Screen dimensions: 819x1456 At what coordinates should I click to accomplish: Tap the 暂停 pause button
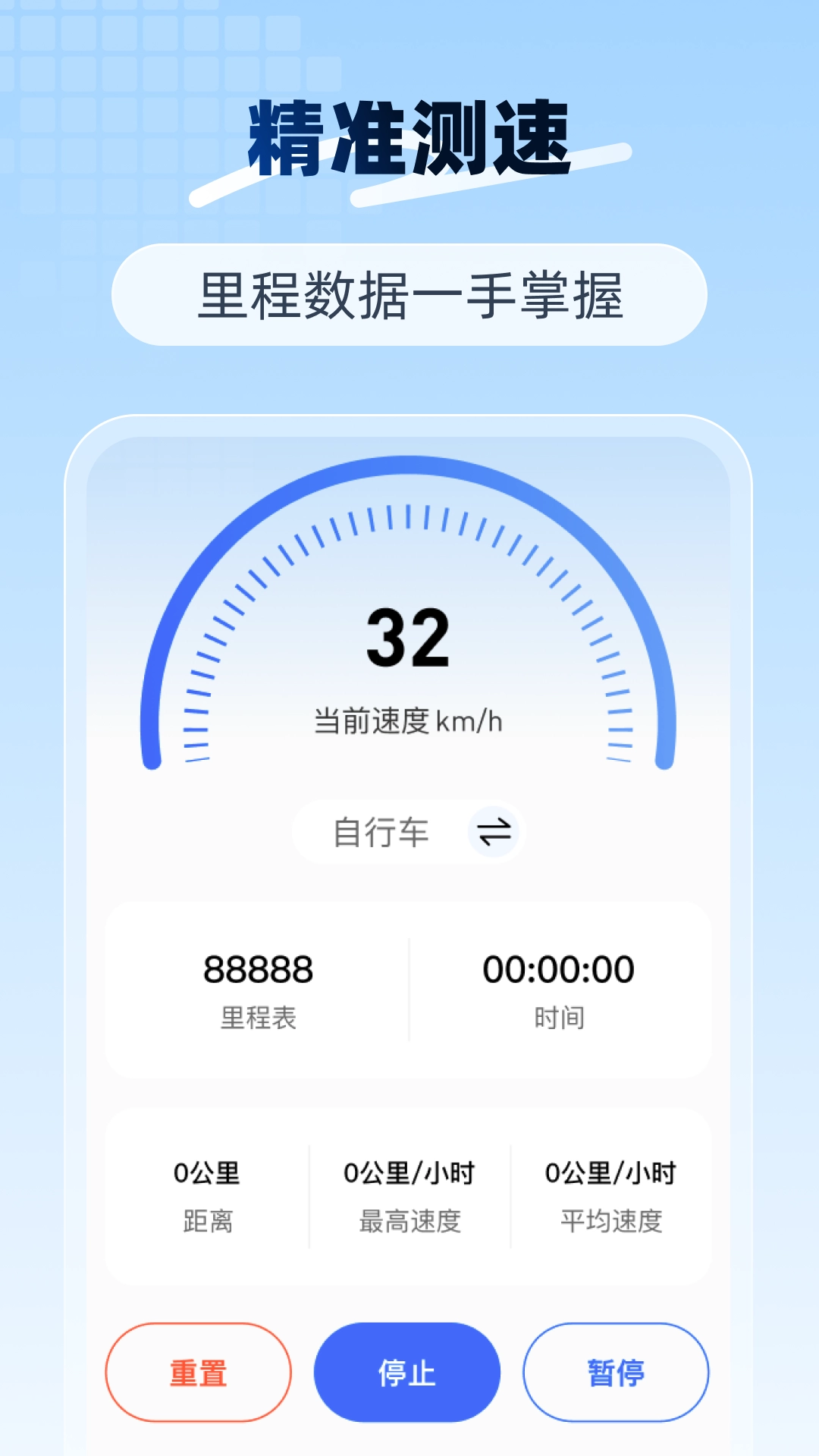click(616, 1373)
